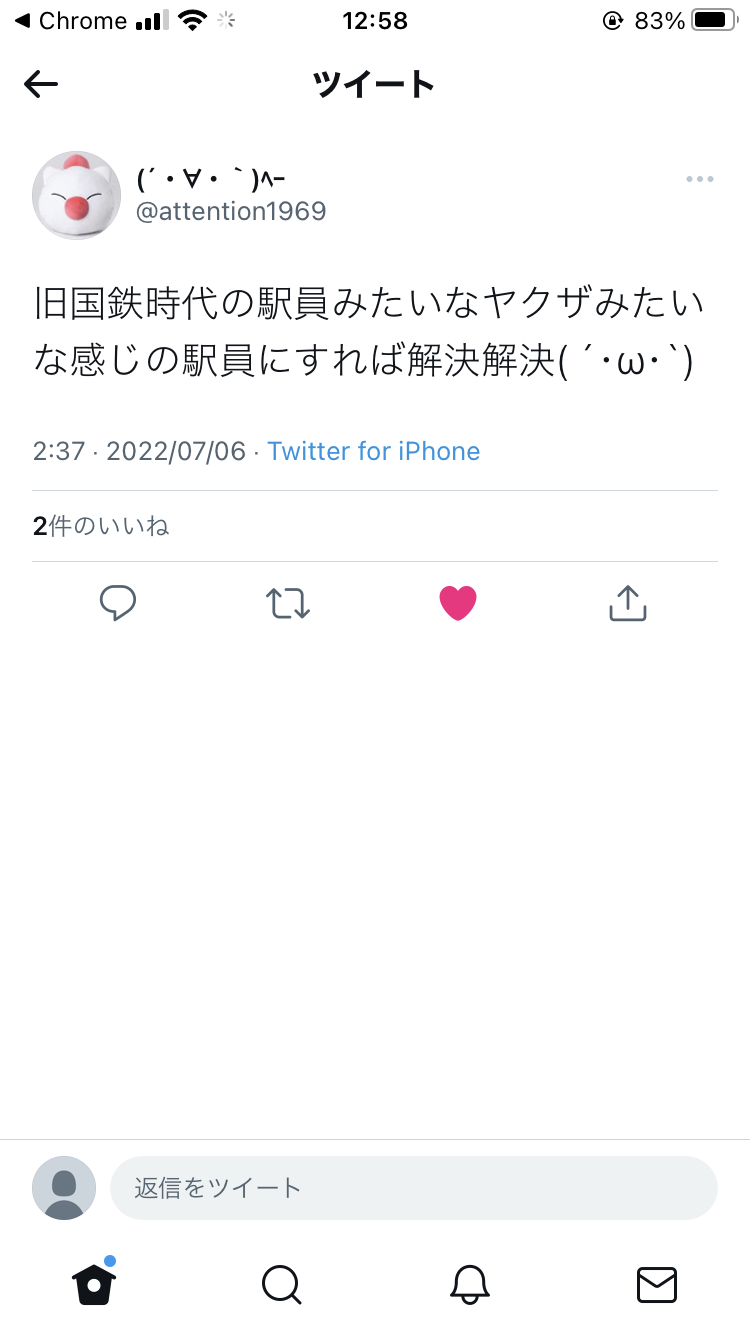Switch to the Search tab
This screenshot has height=1334, width=750.
[x=281, y=1284]
